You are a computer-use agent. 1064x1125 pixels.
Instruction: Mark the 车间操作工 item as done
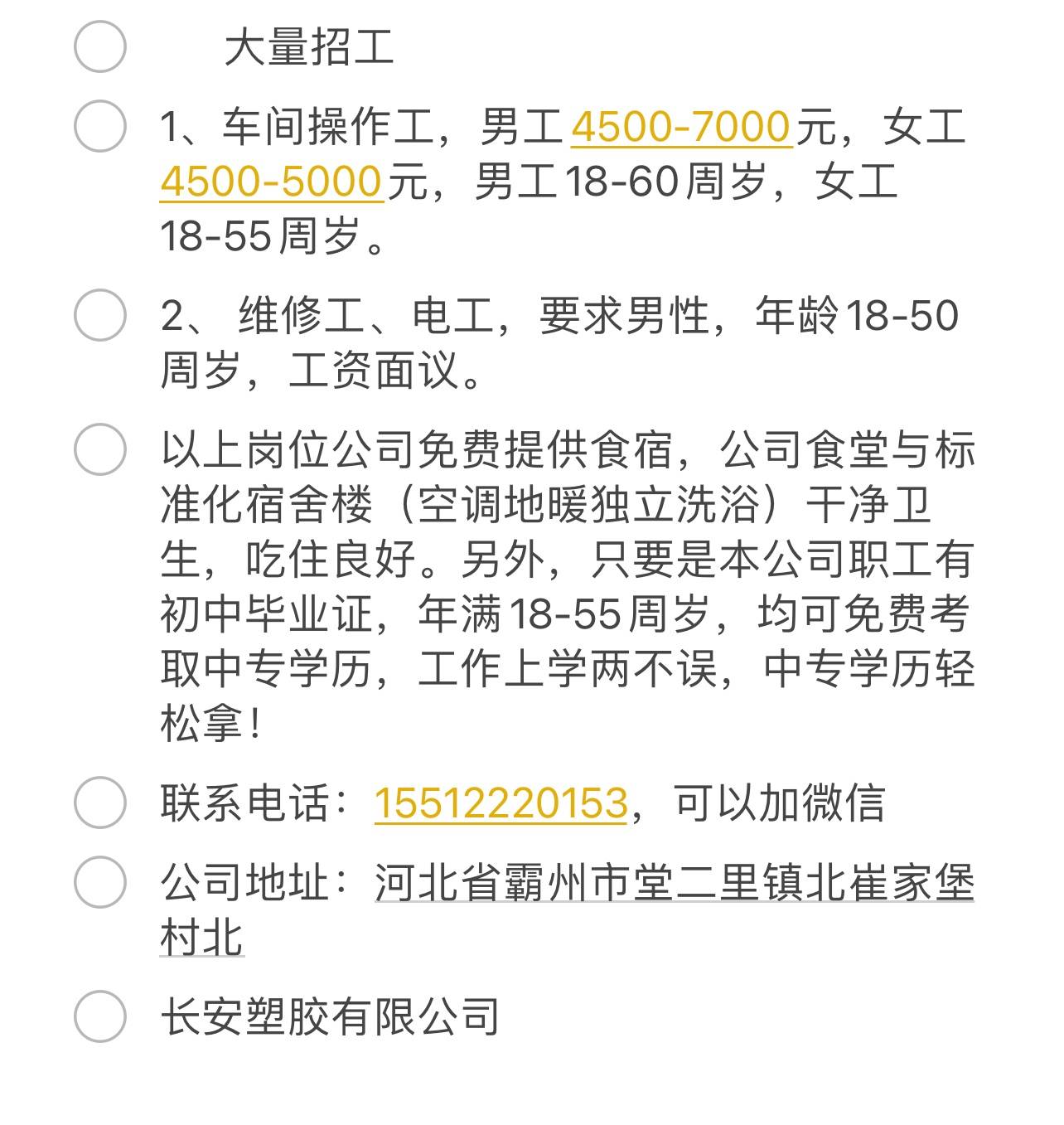coord(100,127)
